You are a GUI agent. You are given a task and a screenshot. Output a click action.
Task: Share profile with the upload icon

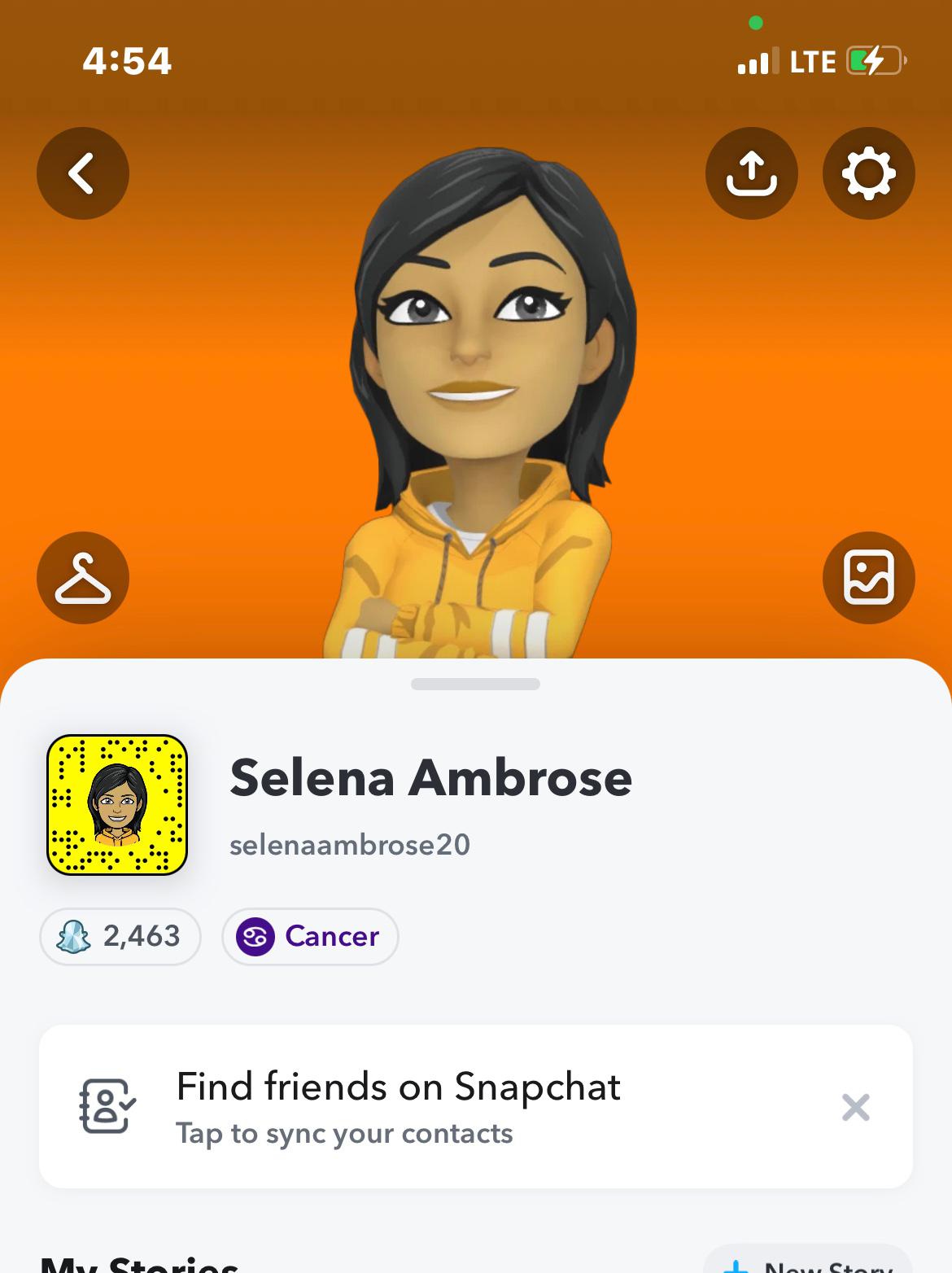751,173
